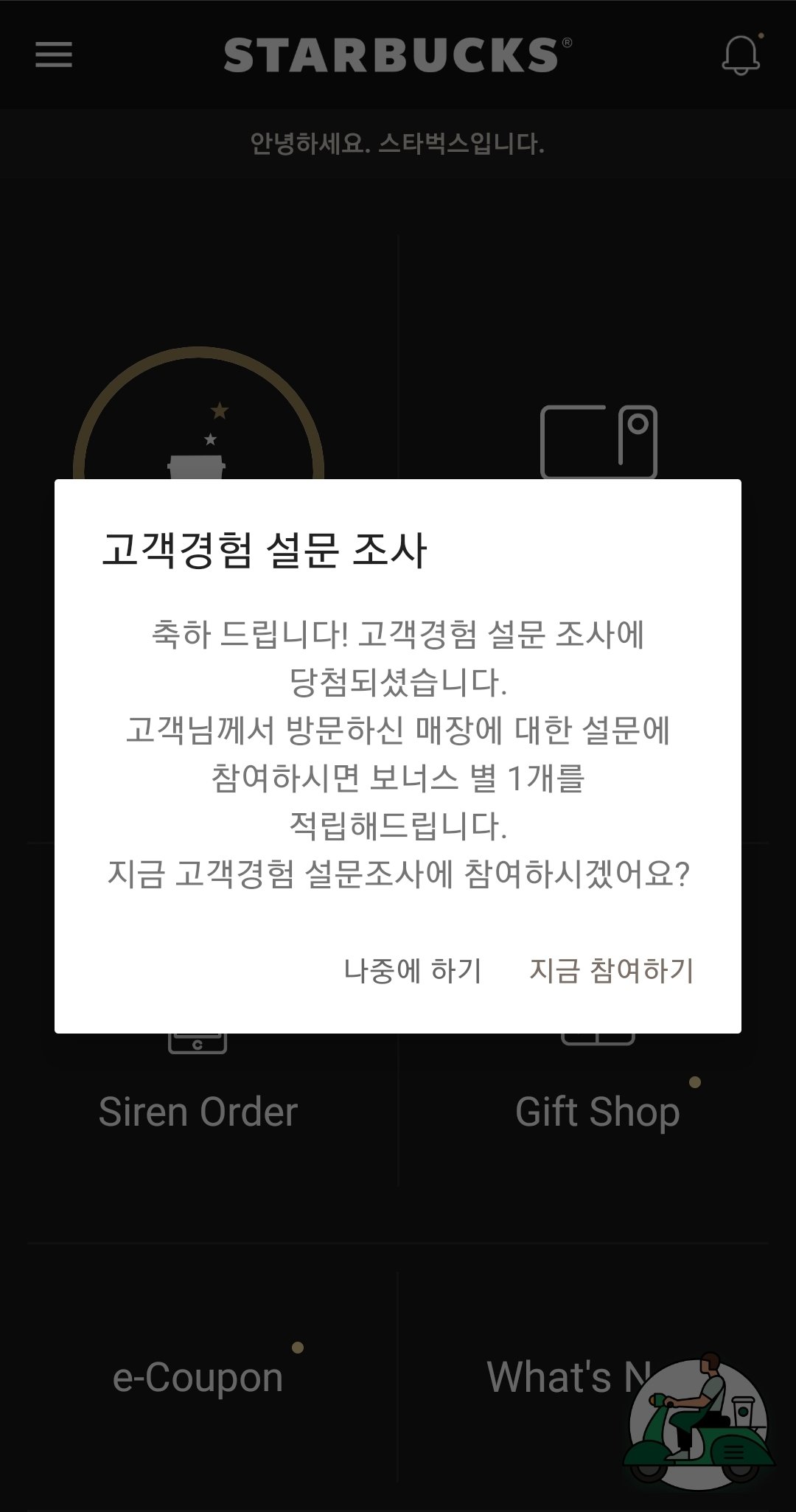Open the notifications bell
The height and width of the screenshot is (1512, 796).
click(x=740, y=55)
